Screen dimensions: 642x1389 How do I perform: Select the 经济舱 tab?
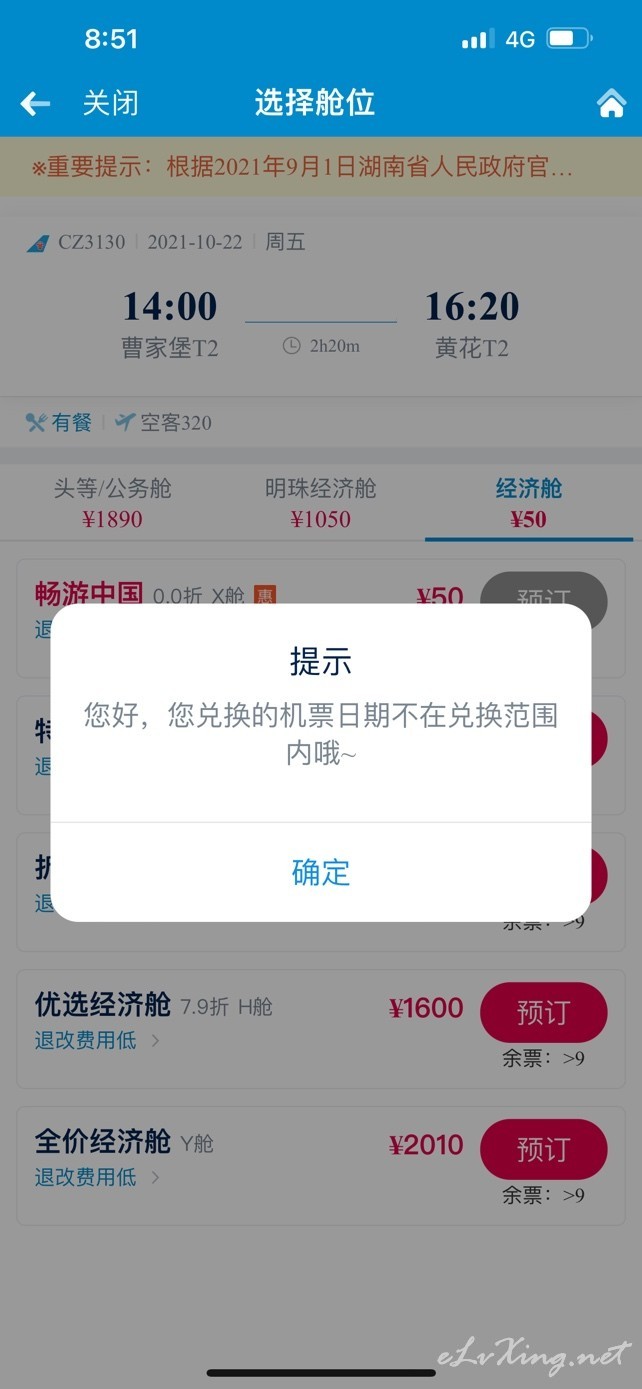(529, 503)
